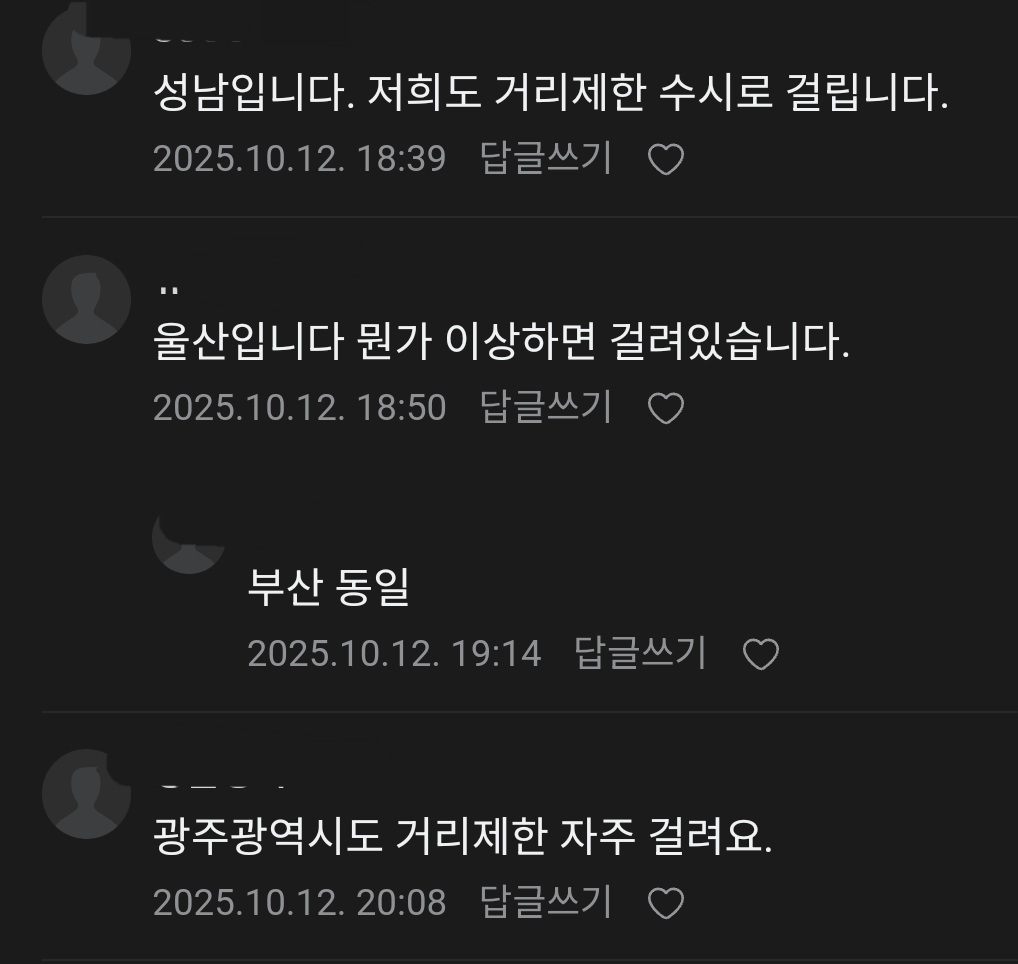The image size is (1018, 964).
Task: Open the profile avatar of the 광주광역시도 commenter
Action: 87,794
